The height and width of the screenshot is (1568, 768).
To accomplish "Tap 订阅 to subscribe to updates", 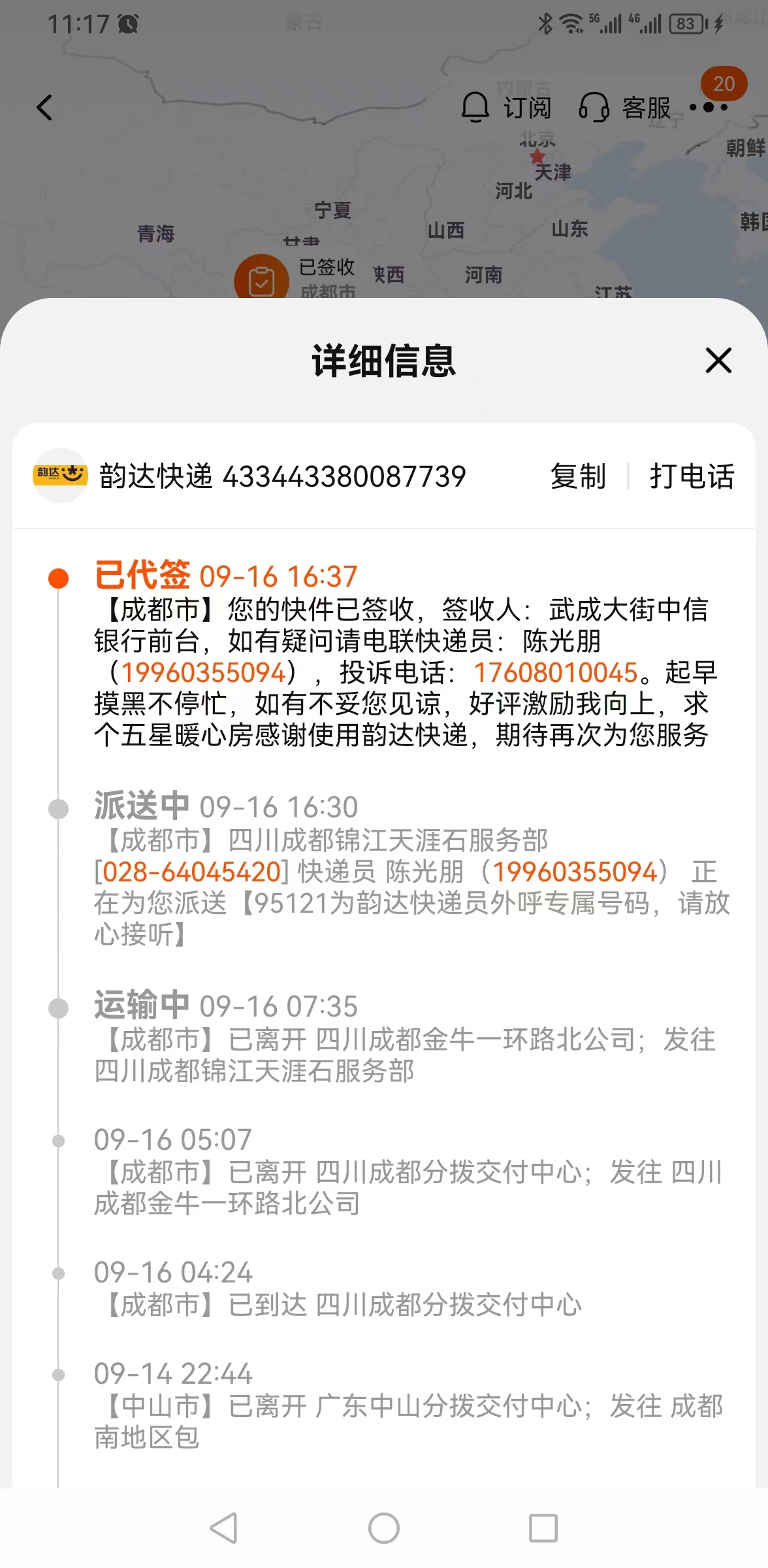I will (x=507, y=108).
